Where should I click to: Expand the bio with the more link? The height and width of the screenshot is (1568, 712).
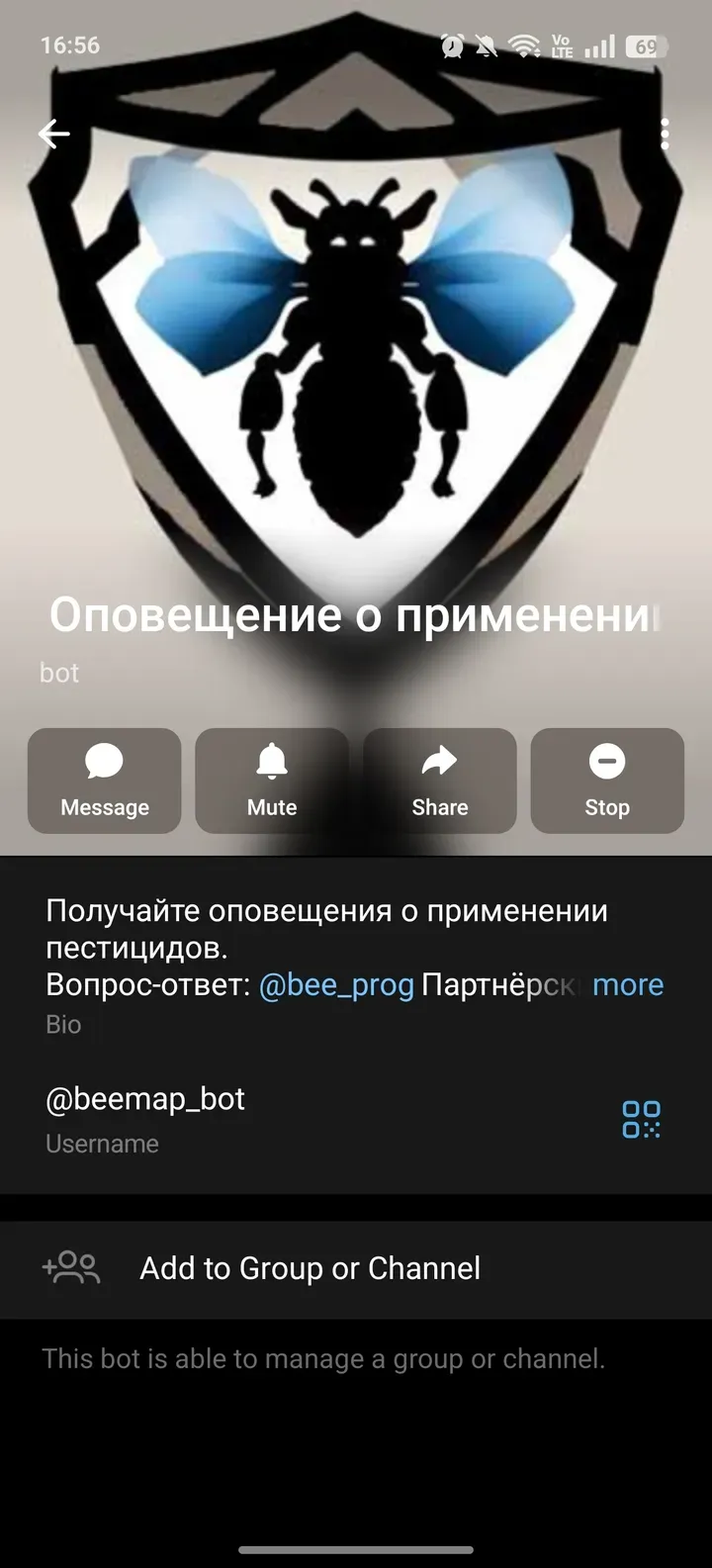(x=627, y=984)
